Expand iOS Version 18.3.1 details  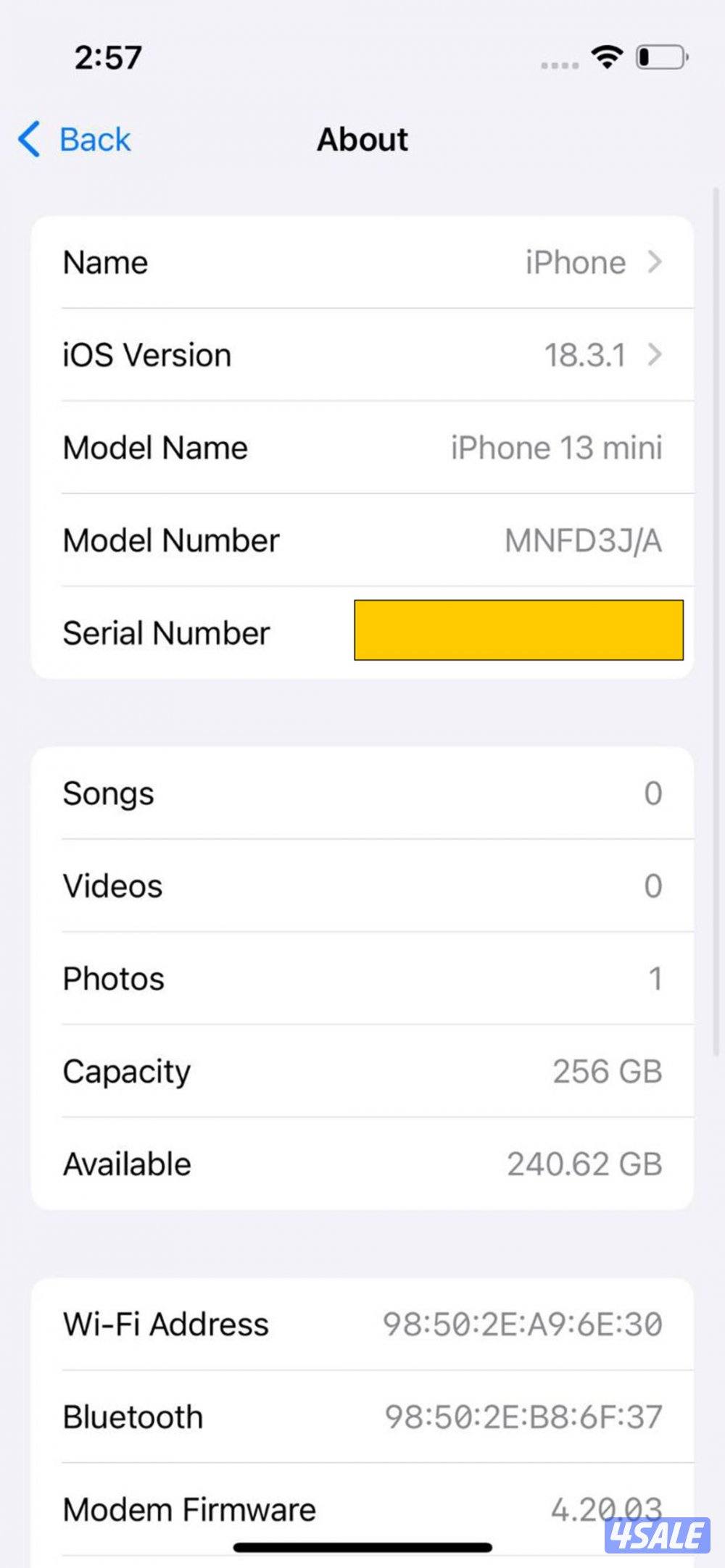pos(655,355)
